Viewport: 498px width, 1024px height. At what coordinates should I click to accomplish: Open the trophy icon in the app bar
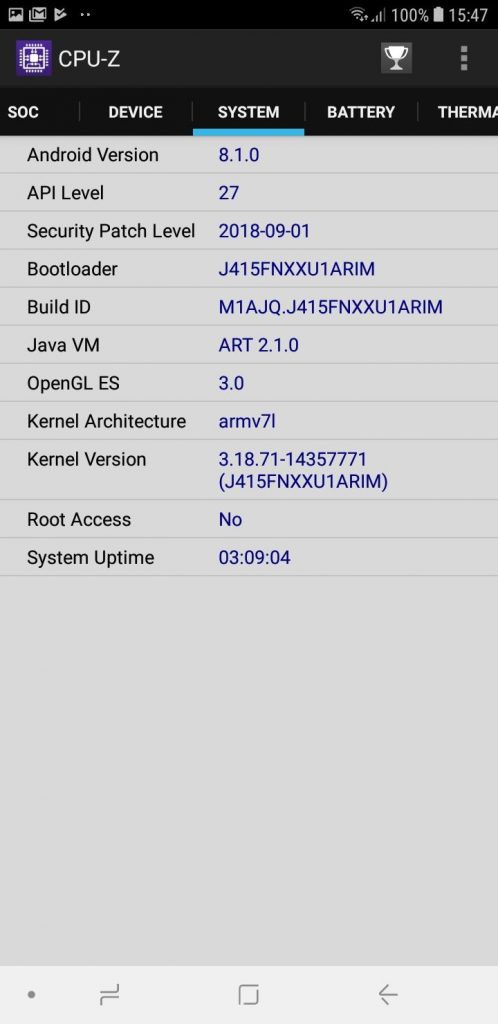396,58
